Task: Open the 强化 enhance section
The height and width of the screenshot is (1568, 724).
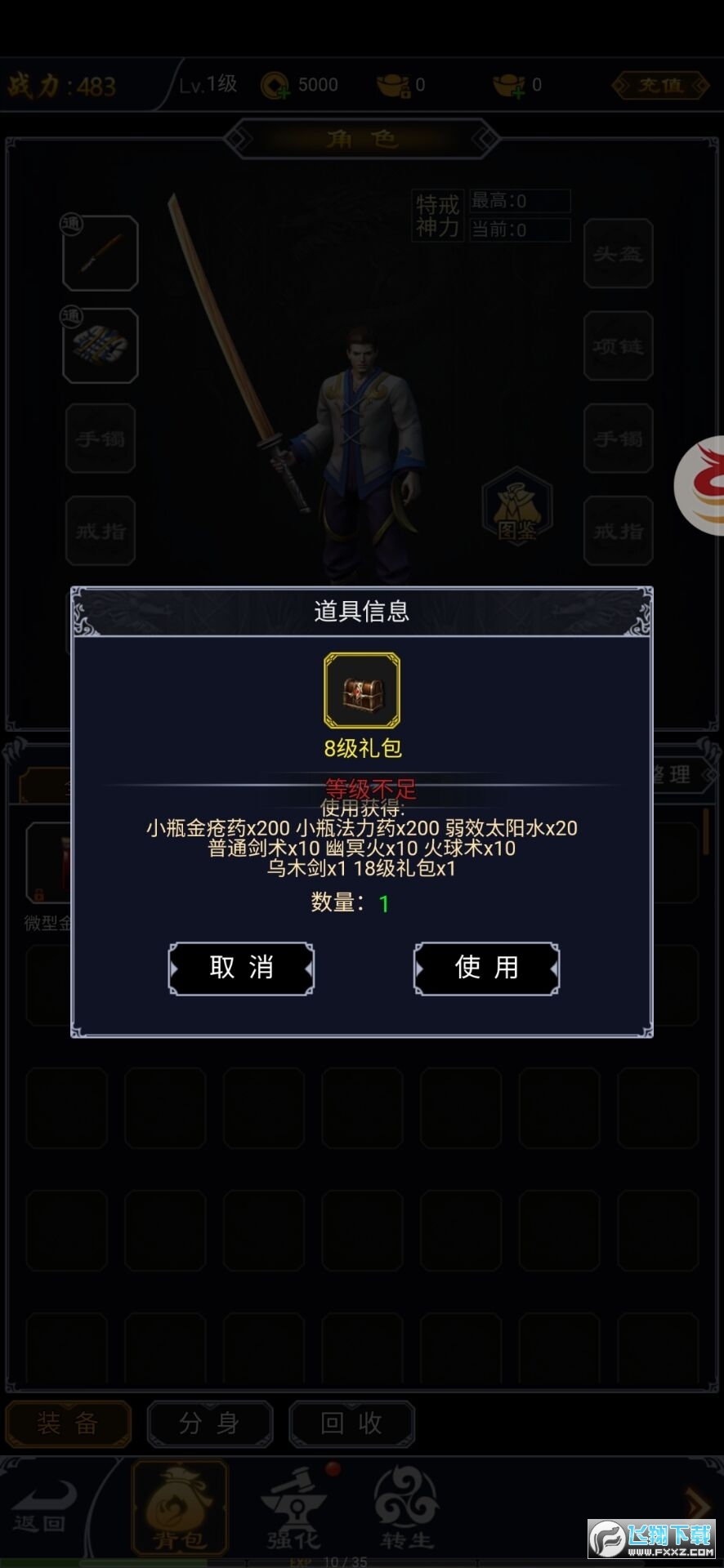Action: [x=294, y=1509]
